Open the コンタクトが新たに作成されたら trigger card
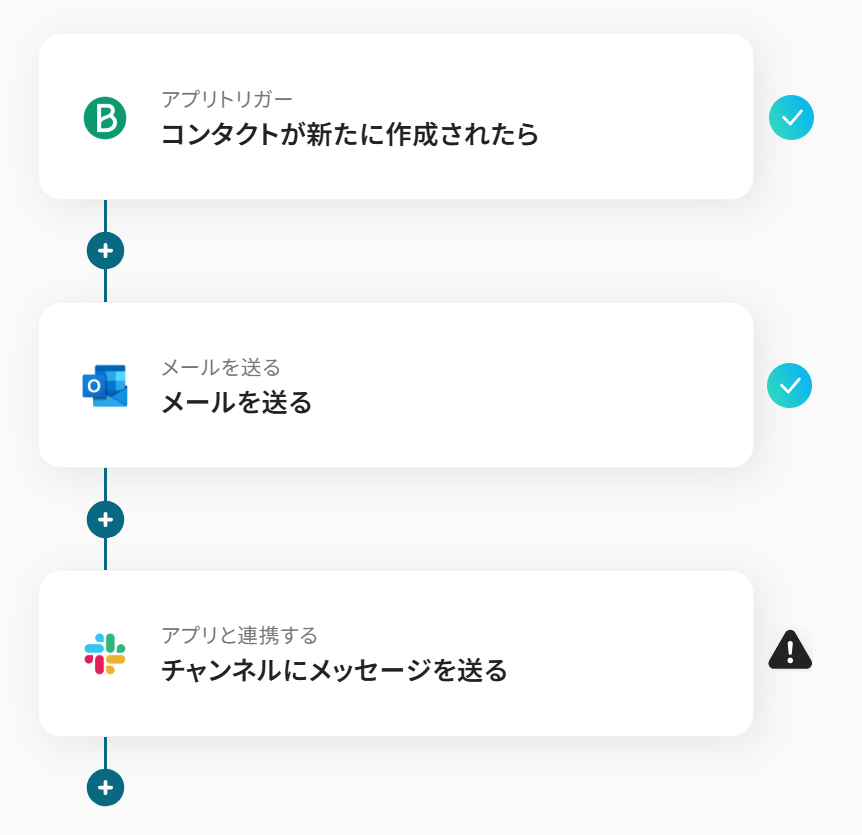 [x=395, y=117]
